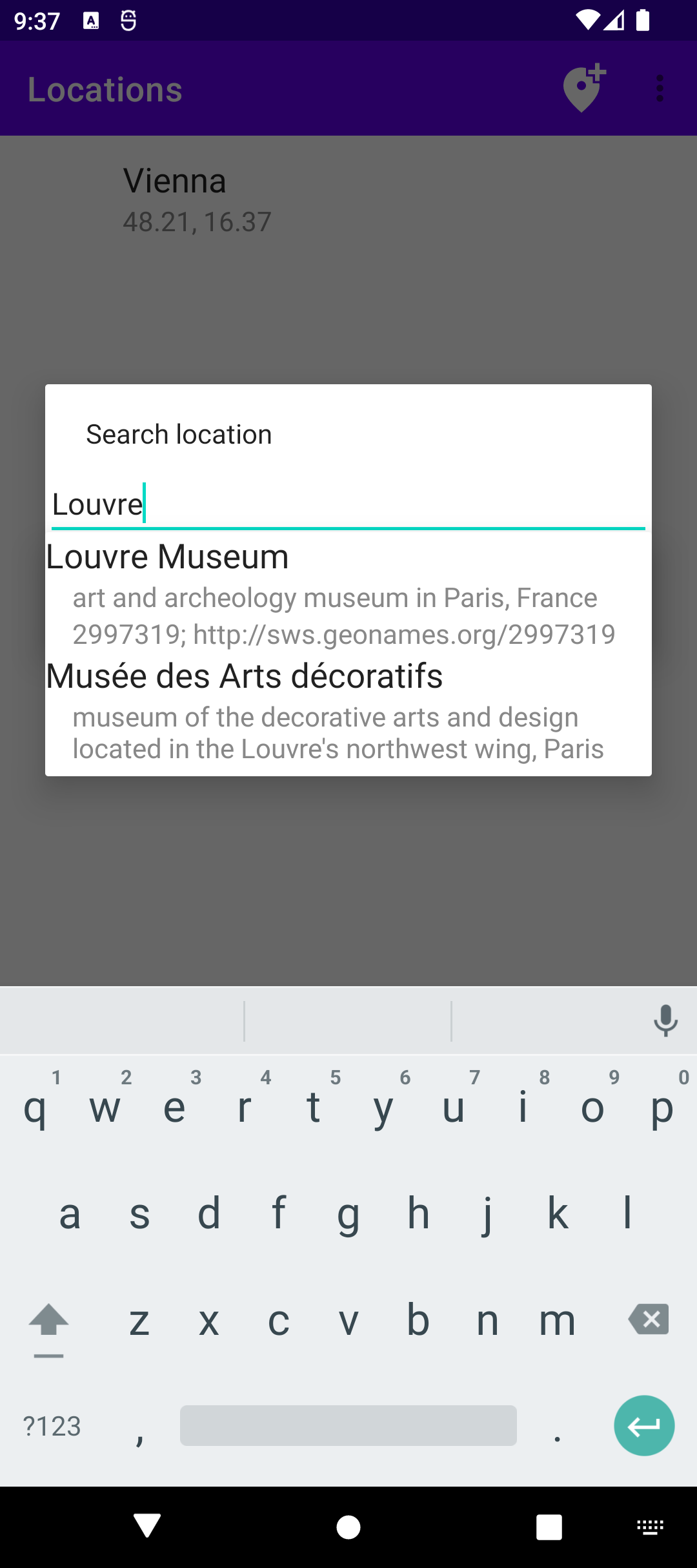Open the overflow menu
697x1568 pixels.
(659, 88)
